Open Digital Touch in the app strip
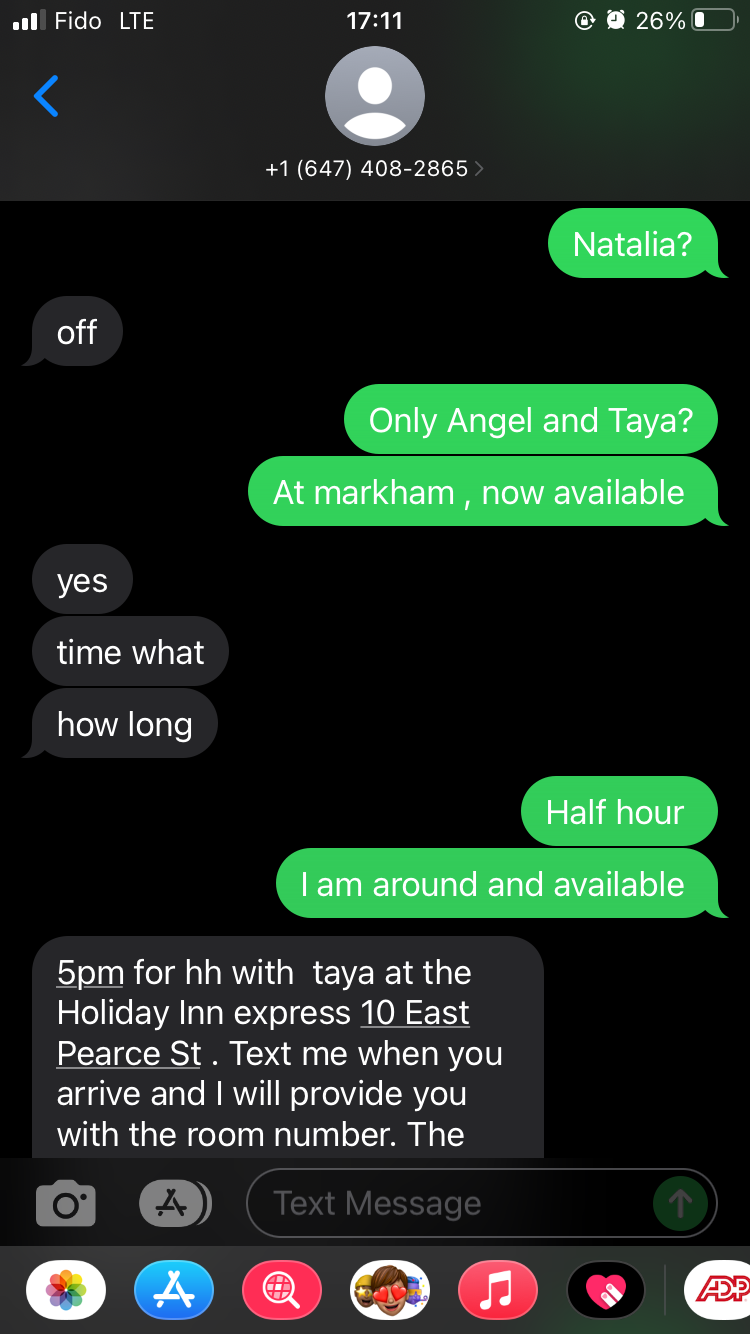Image resolution: width=750 pixels, height=1334 pixels. point(606,1290)
